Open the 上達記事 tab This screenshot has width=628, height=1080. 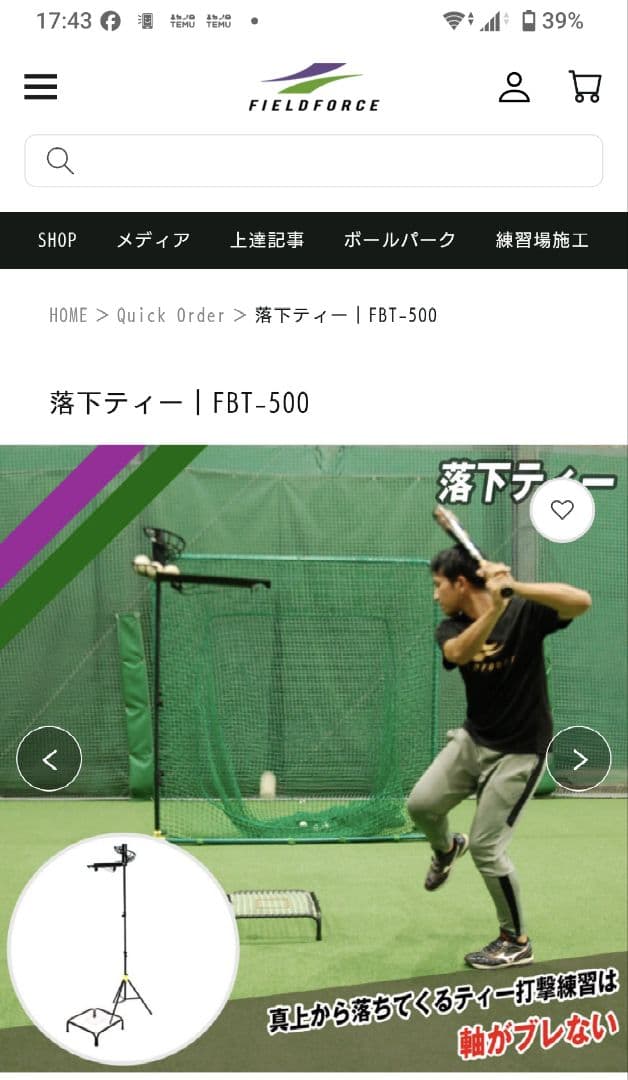267,240
